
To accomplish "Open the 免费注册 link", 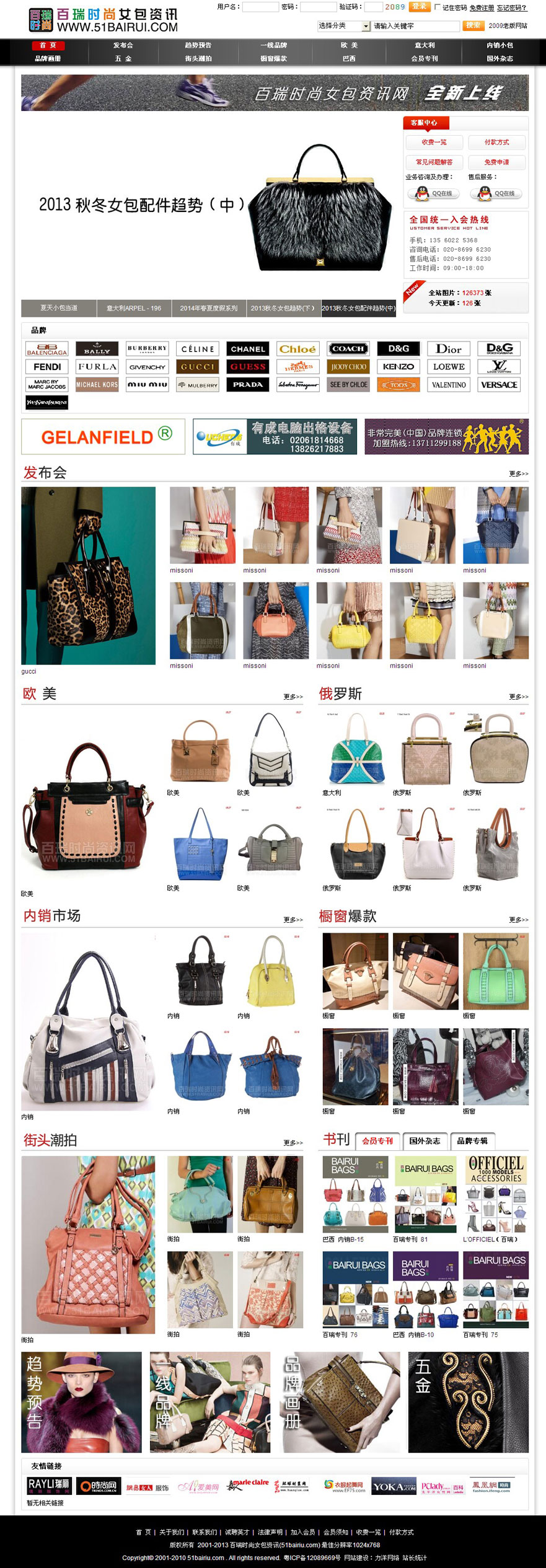I will coord(482,8).
